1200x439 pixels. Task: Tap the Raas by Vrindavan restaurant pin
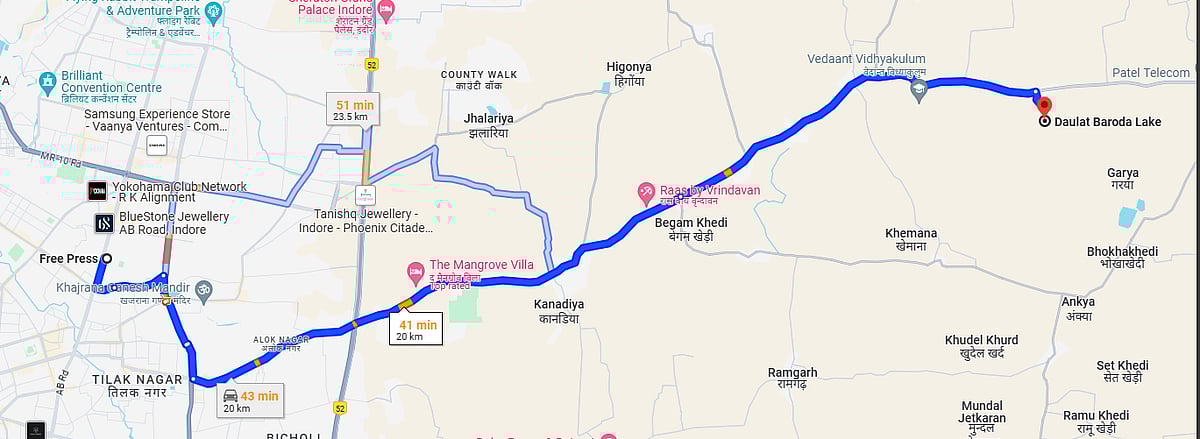(x=646, y=190)
